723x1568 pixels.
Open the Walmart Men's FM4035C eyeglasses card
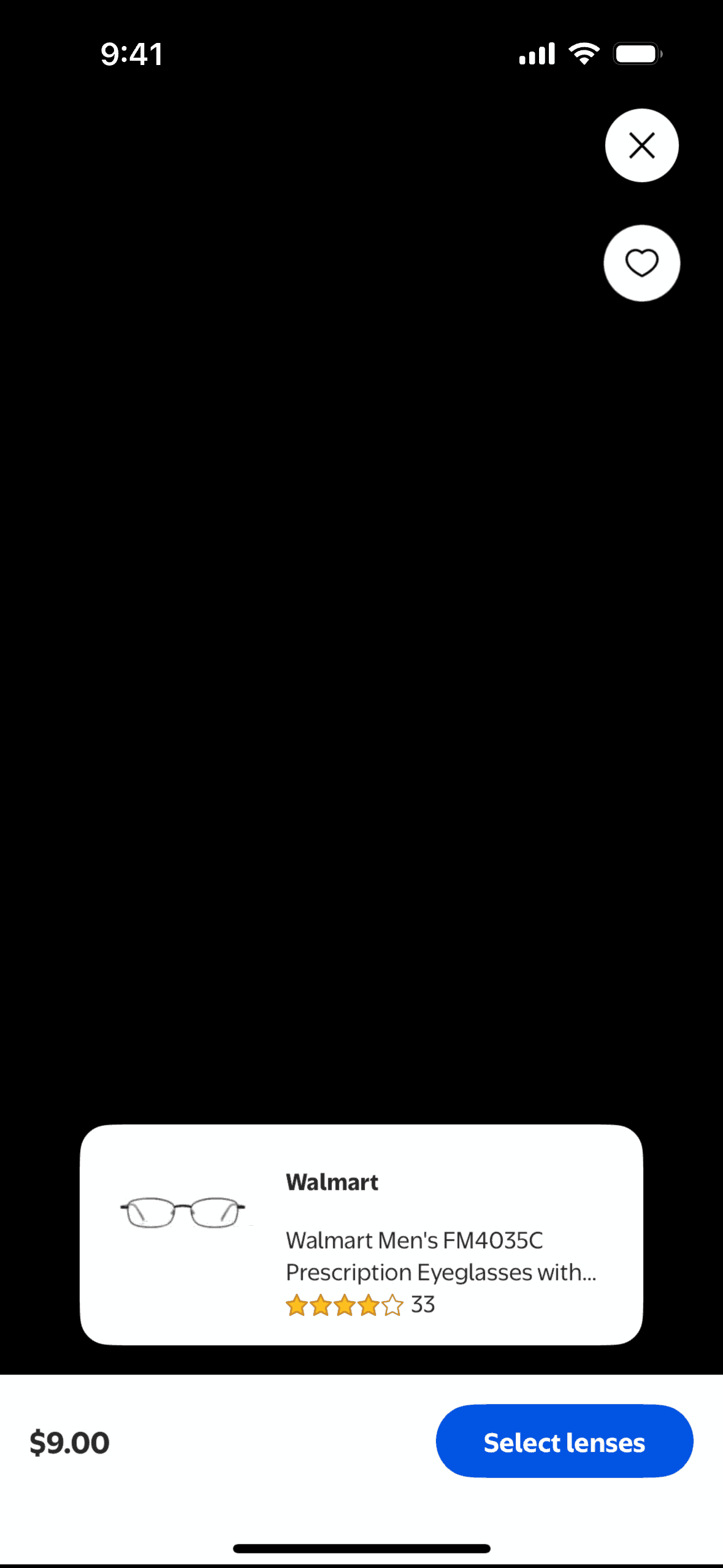click(x=361, y=1234)
